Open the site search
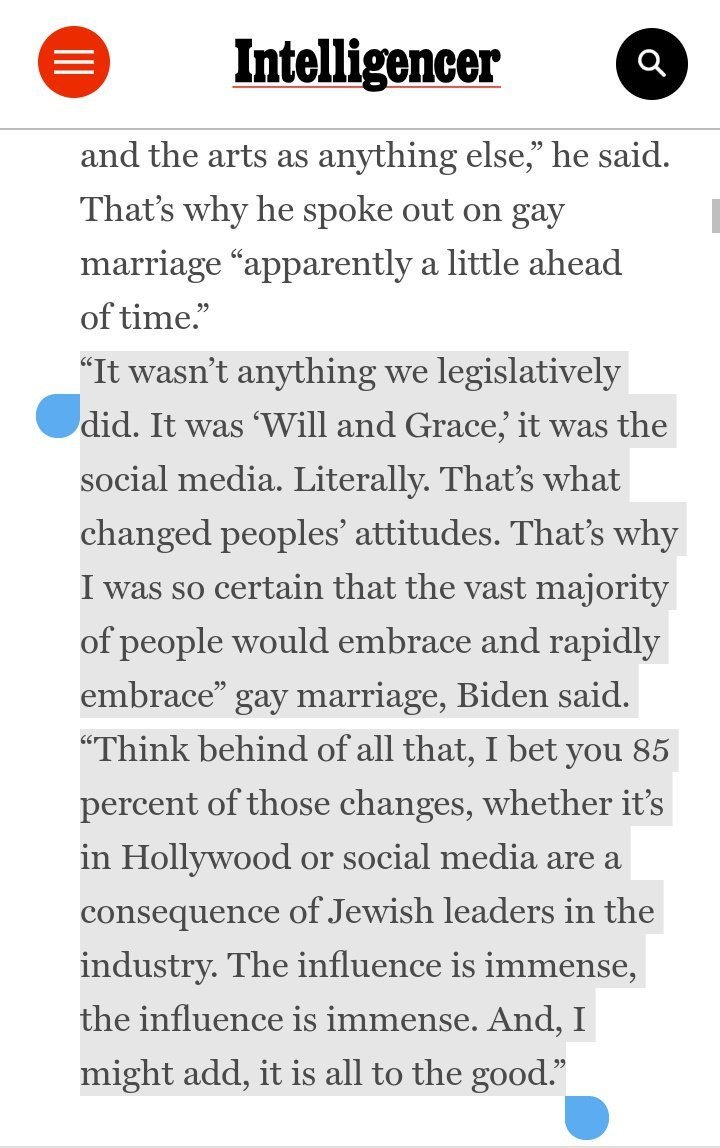Image resolution: width=720 pixels, height=1148 pixels. pyautogui.click(x=651, y=64)
